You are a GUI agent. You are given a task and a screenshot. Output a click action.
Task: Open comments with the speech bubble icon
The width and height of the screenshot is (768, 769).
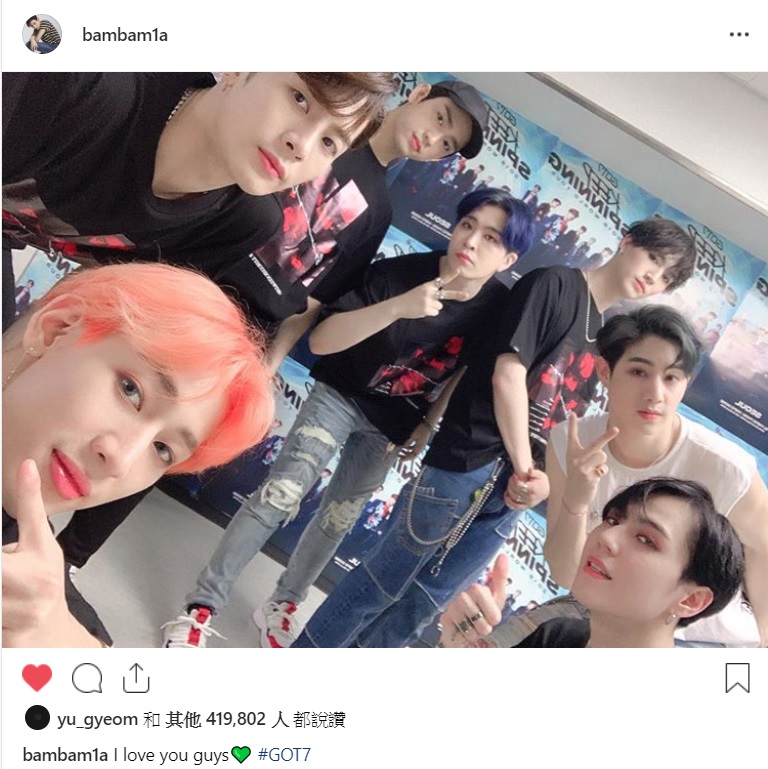tap(87, 679)
